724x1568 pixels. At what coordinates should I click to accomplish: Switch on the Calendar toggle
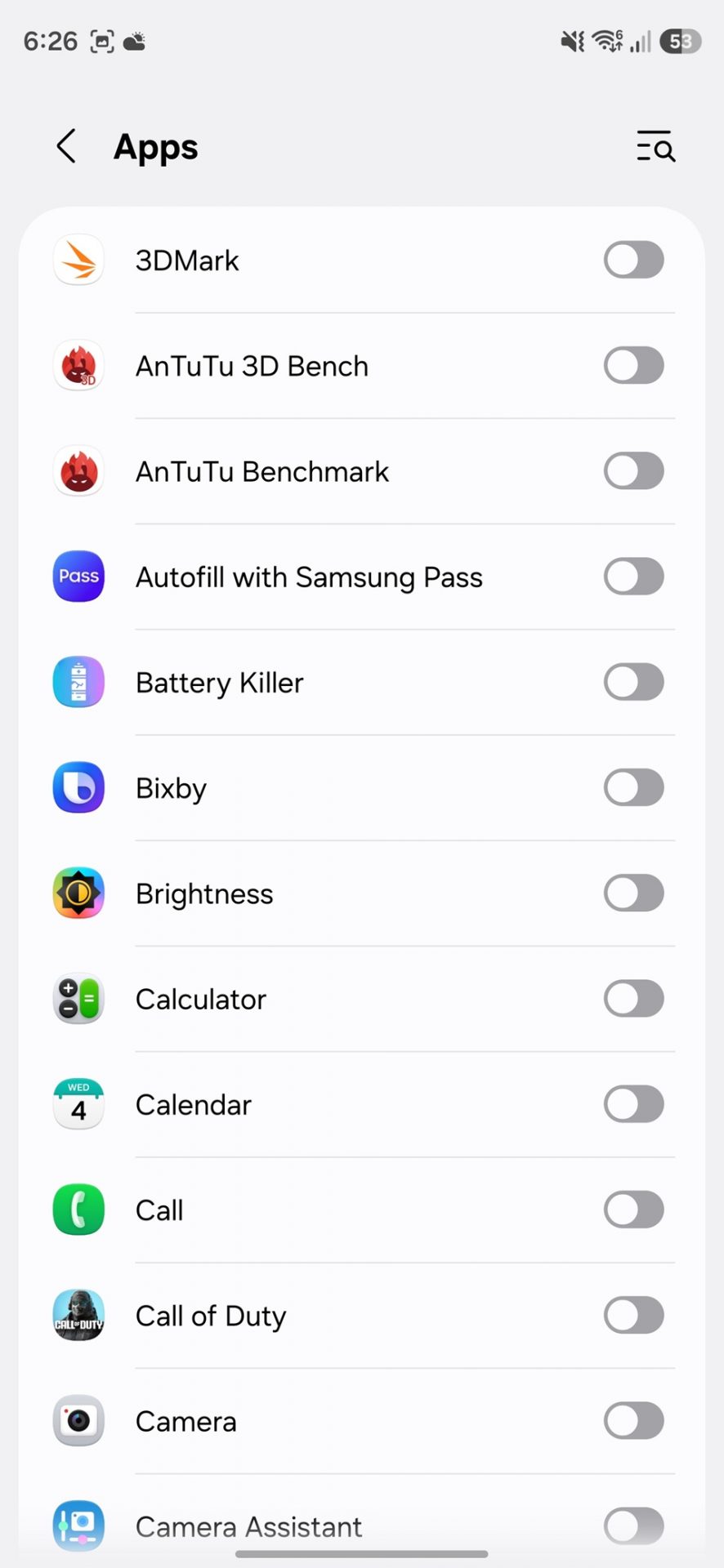point(633,1104)
